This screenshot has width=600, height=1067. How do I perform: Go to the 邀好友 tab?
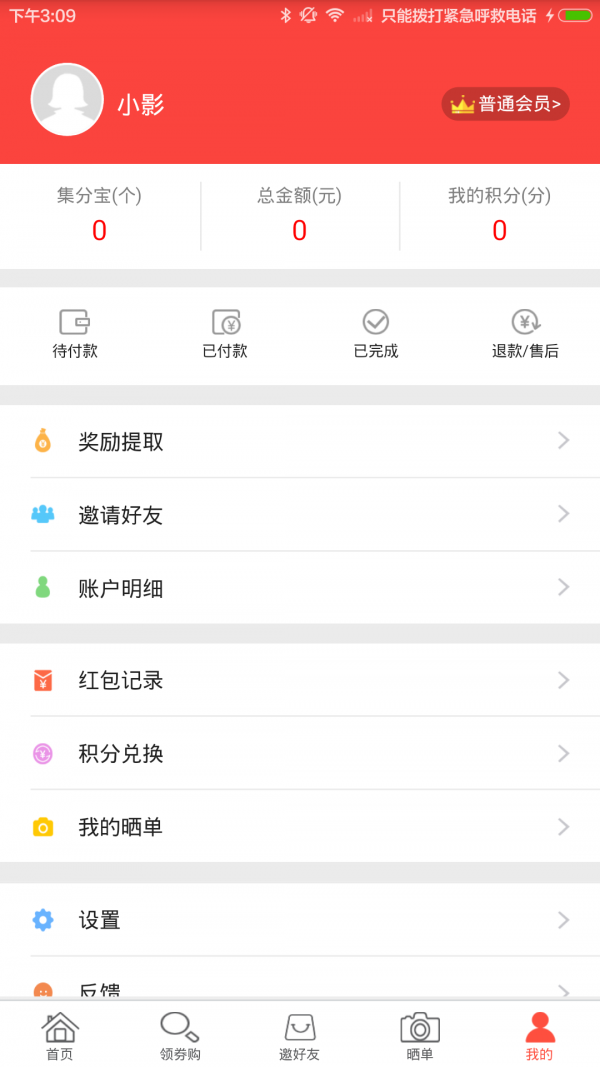tap(300, 1036)
